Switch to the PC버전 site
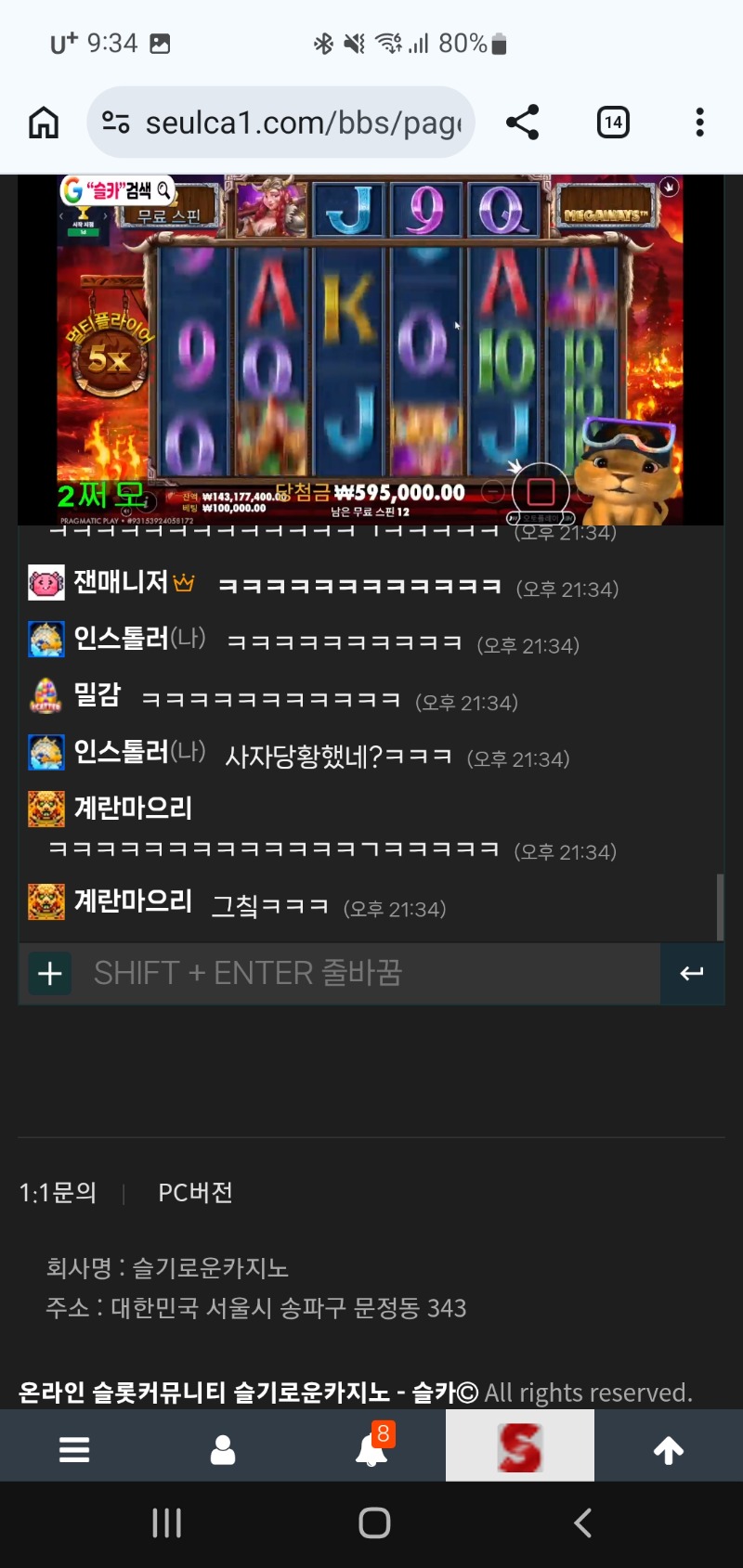The height and width of the screenshot is (1568, 743). tap(195, 1192)
